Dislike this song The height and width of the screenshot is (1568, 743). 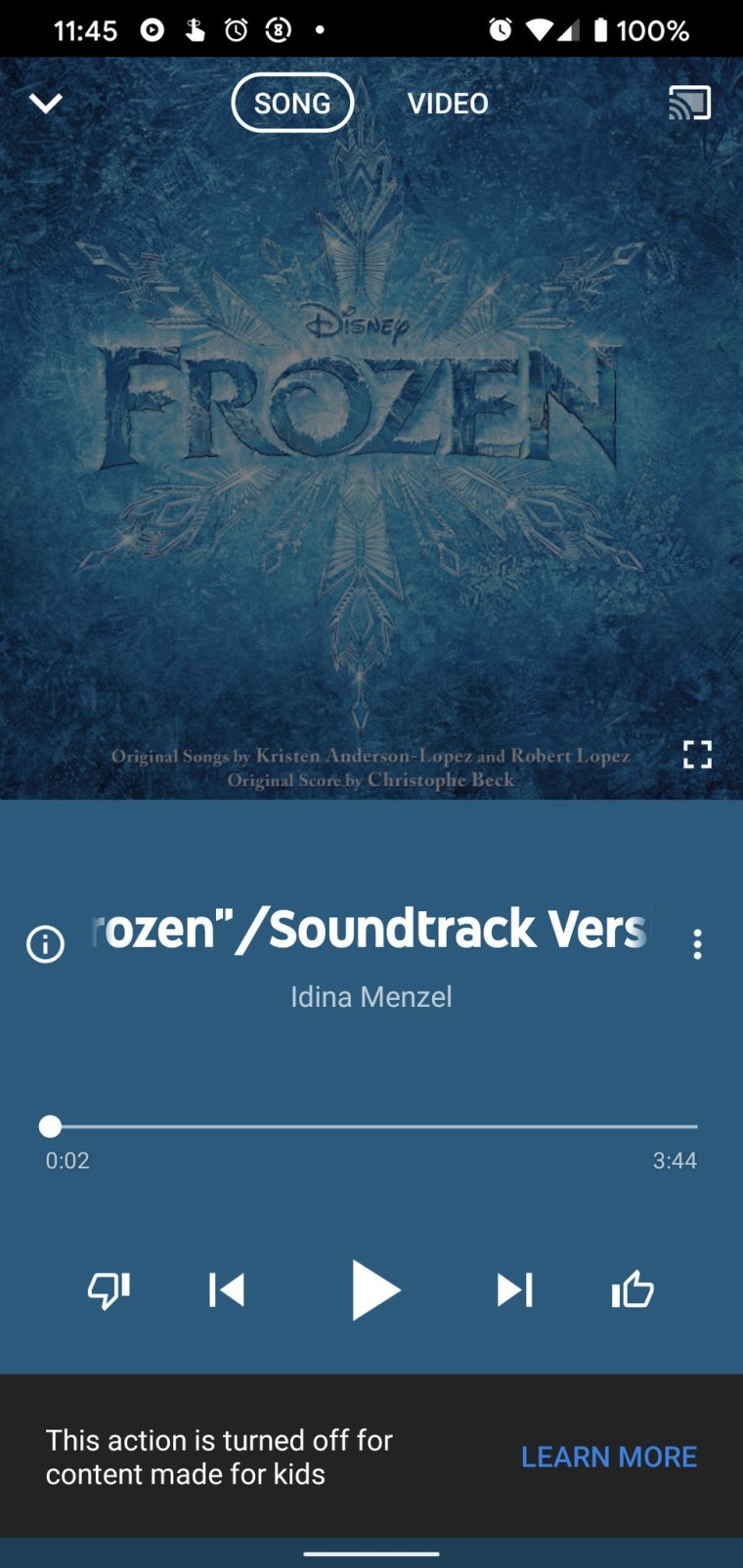click(109, 1290)
